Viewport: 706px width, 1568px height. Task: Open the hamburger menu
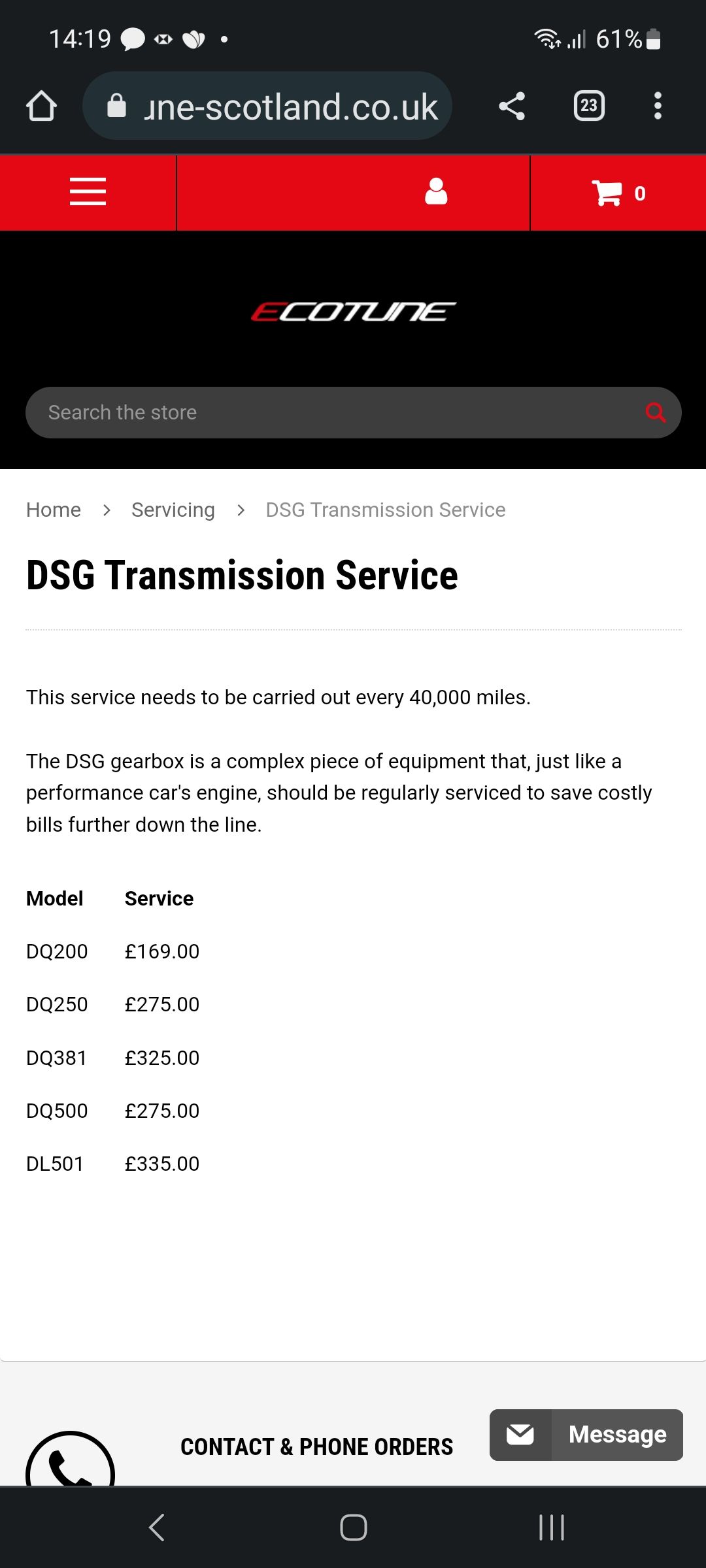(88, 192)
